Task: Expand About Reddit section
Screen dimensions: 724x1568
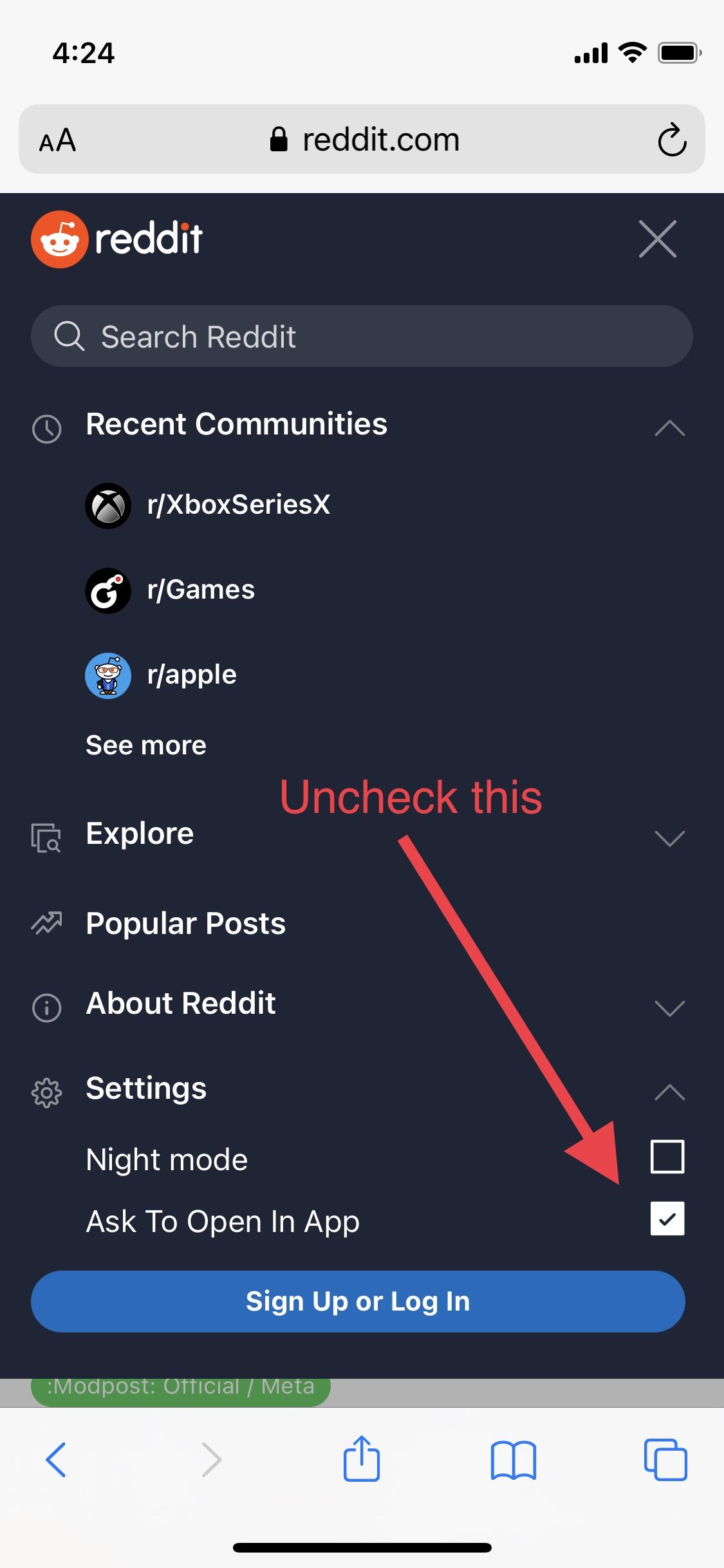Action: click(669, 1007)
